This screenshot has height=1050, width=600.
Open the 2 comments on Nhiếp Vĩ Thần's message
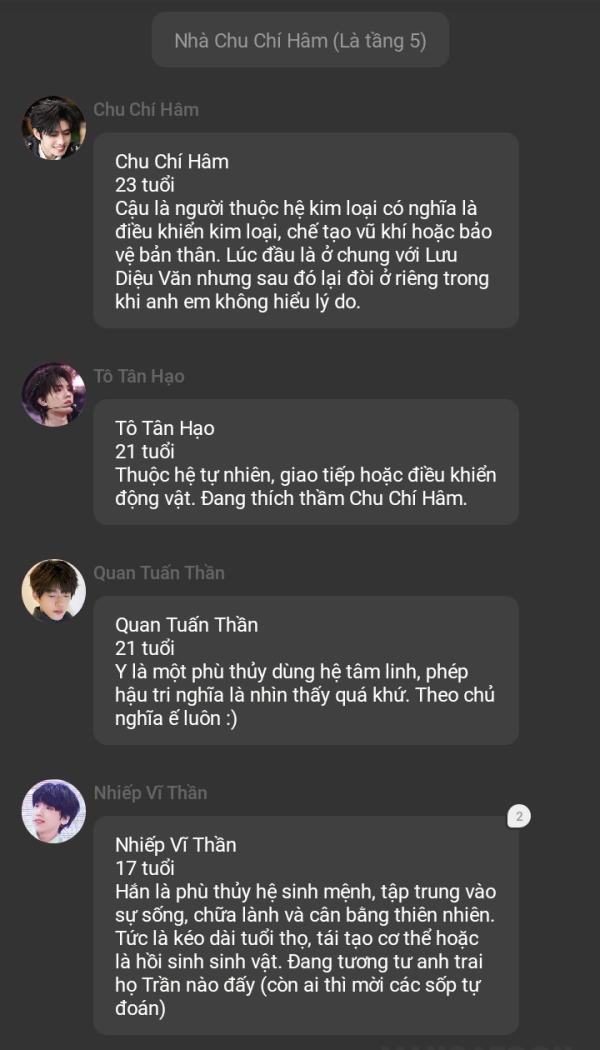tap(519, 816)
